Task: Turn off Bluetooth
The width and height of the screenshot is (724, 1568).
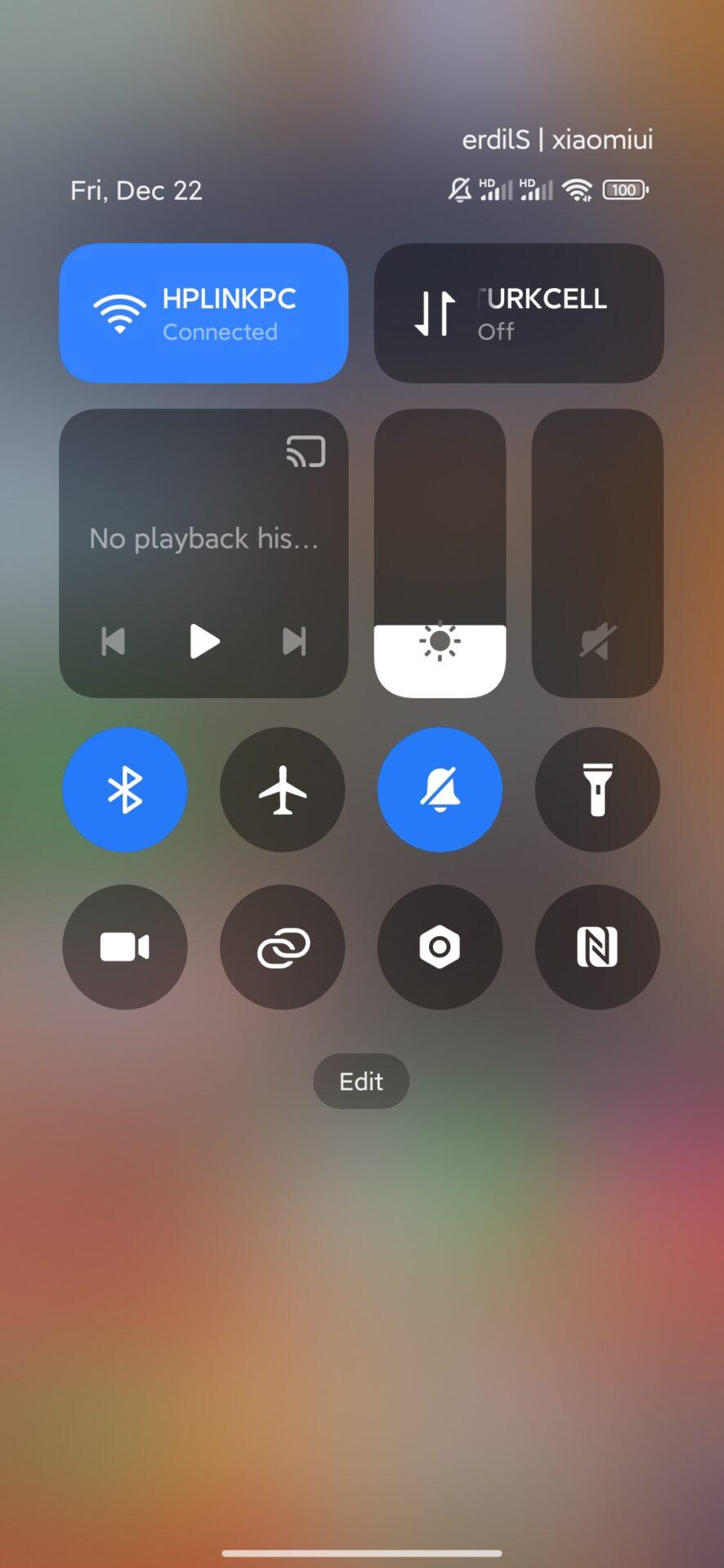Action: 125,790
